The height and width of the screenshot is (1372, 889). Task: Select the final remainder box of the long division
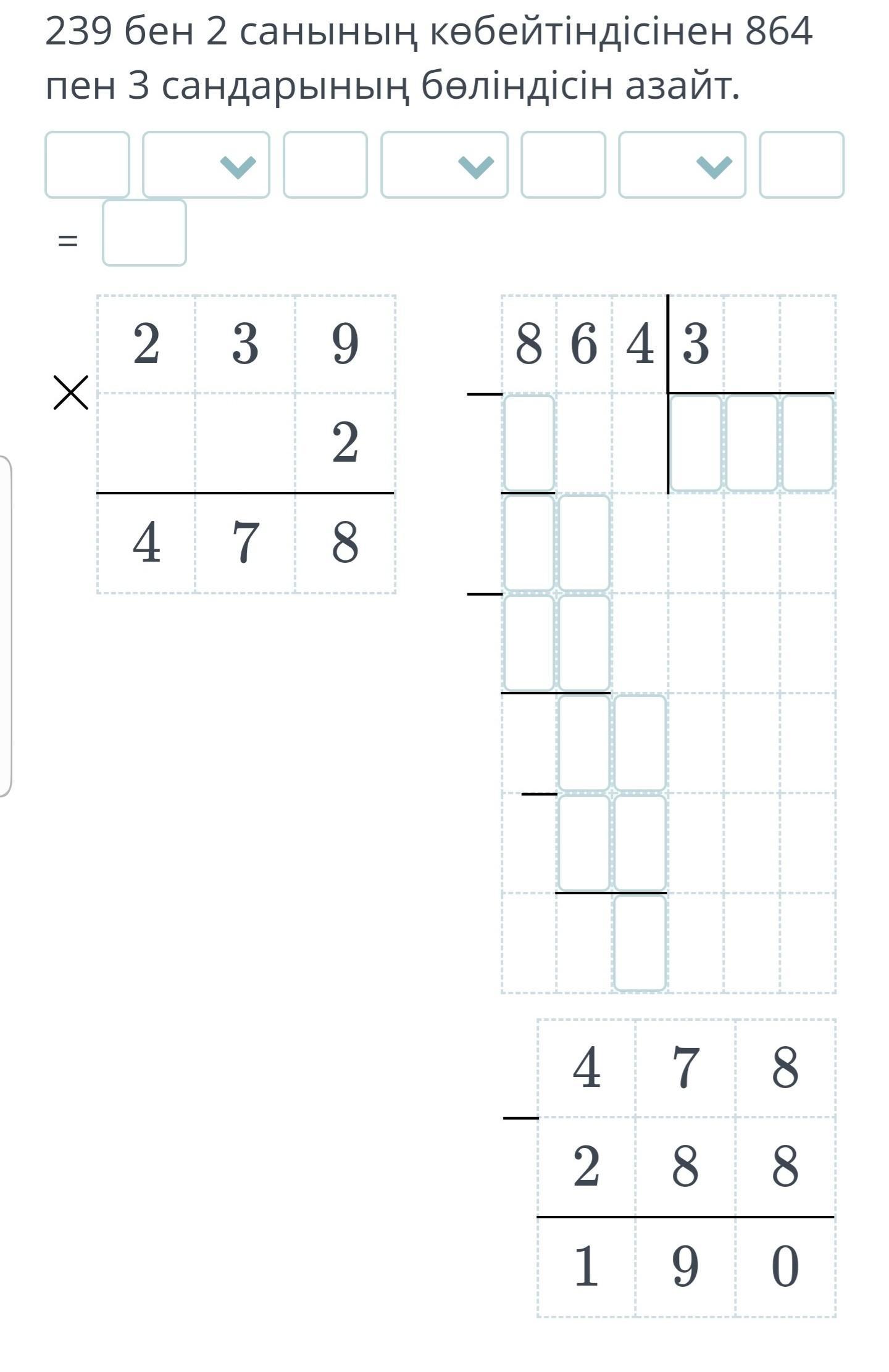point(640,942)
